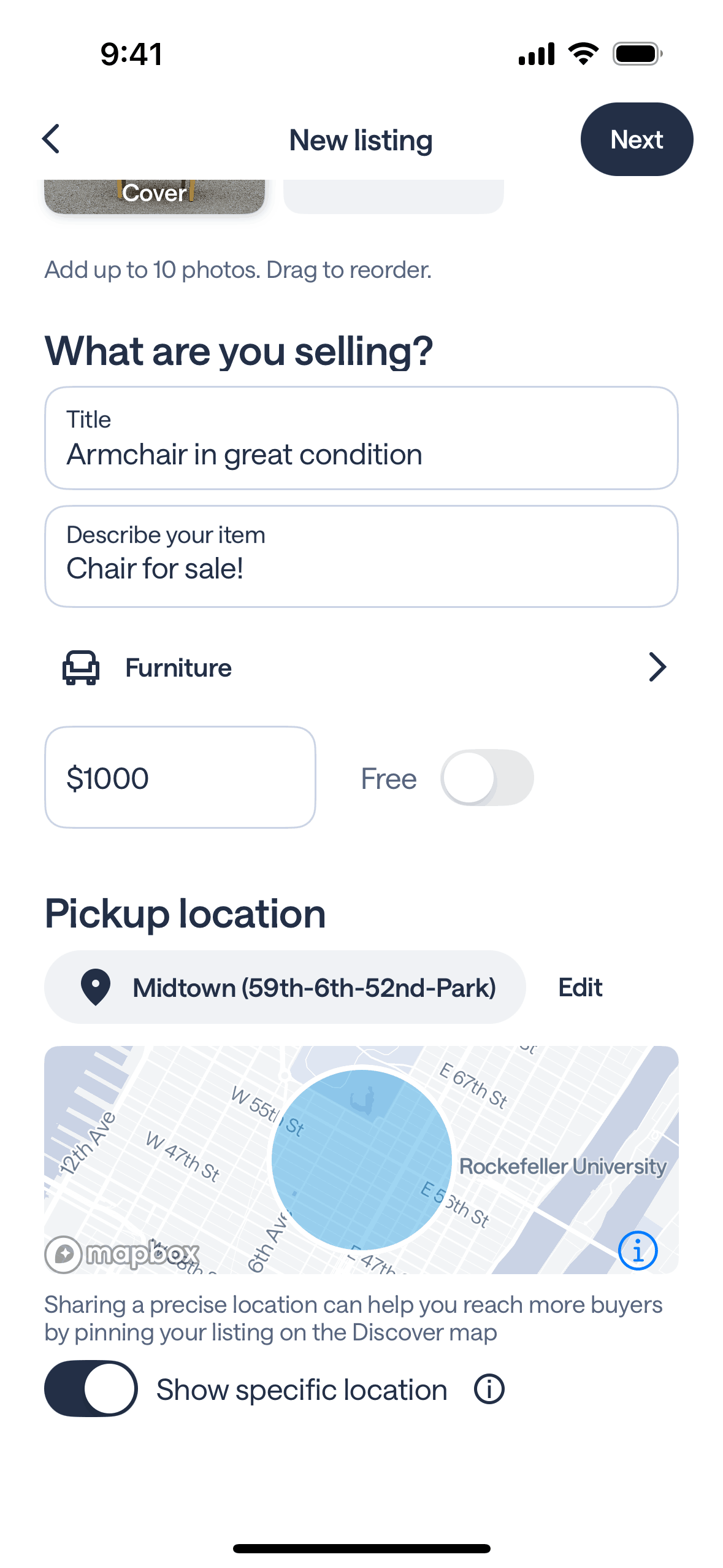723x1568 pixels.
Task: Disable Show specific location
Action: pyautogui.click(x=91, y=1388)
